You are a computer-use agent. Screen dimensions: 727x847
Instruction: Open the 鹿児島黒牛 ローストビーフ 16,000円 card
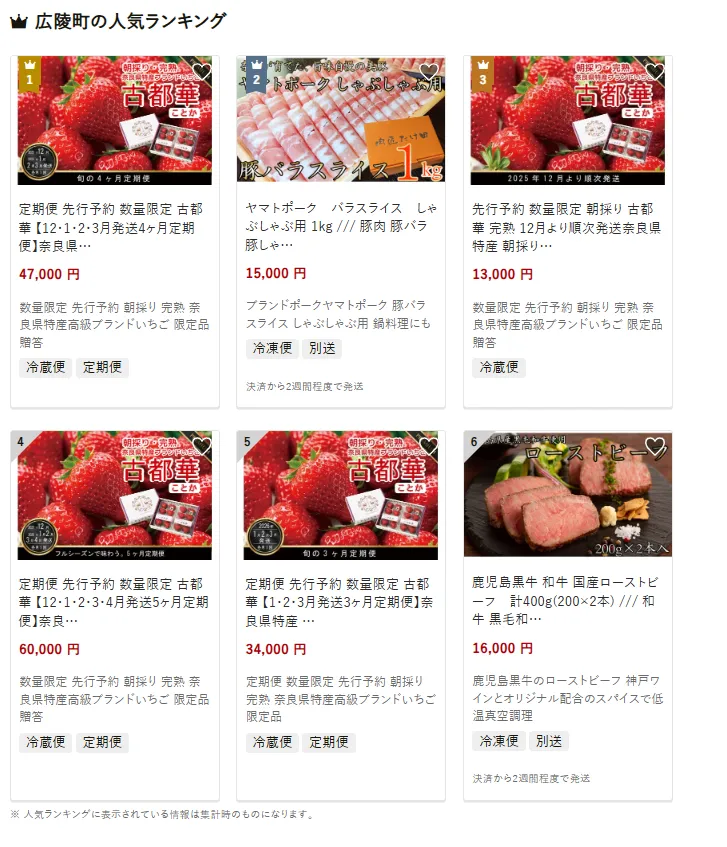567,603
